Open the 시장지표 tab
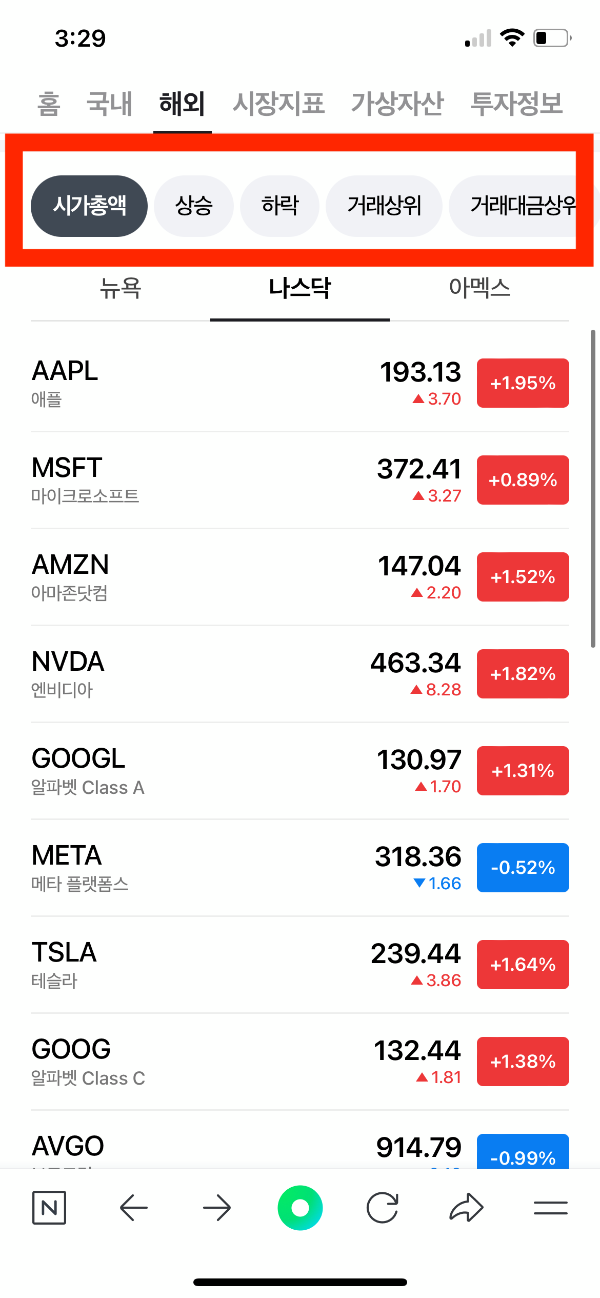 point(279,103)
